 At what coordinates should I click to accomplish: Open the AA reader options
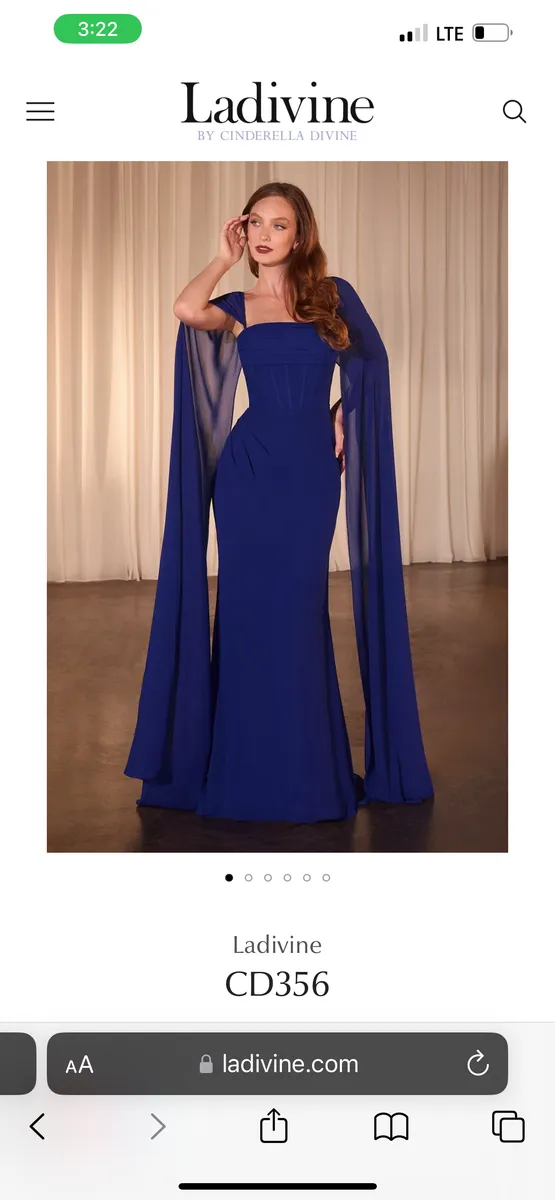coord(79,1065)
